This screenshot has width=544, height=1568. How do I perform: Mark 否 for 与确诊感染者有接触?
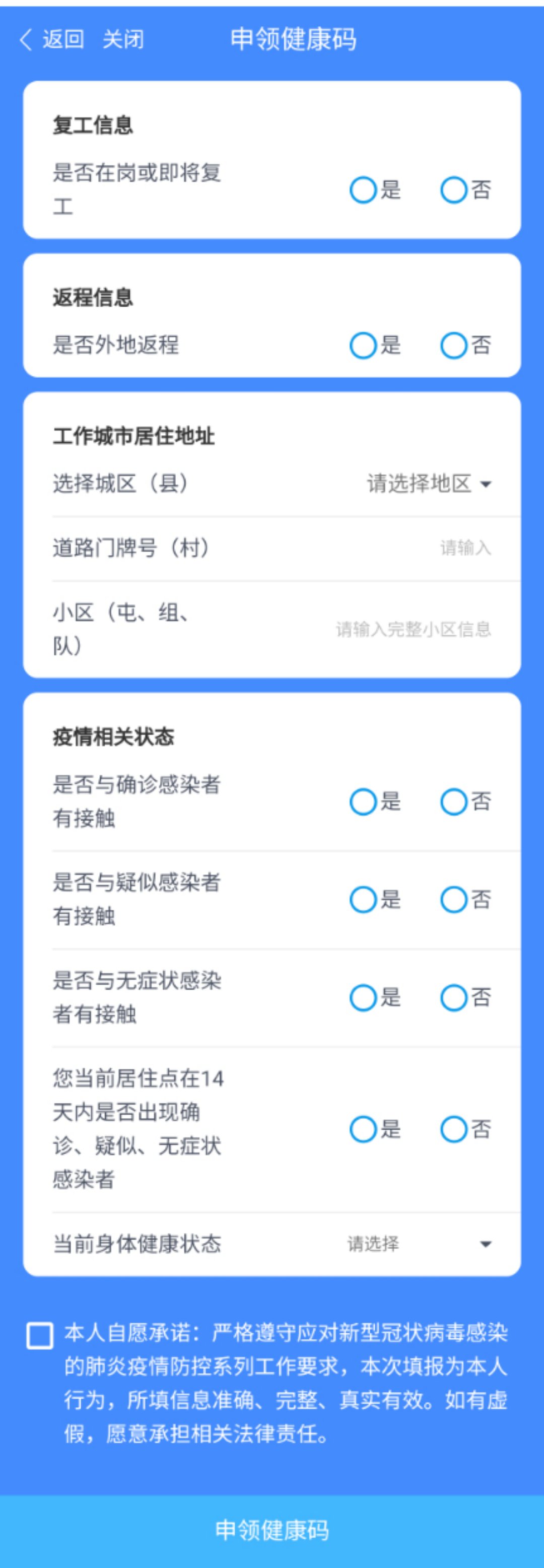tap(454, 801)
